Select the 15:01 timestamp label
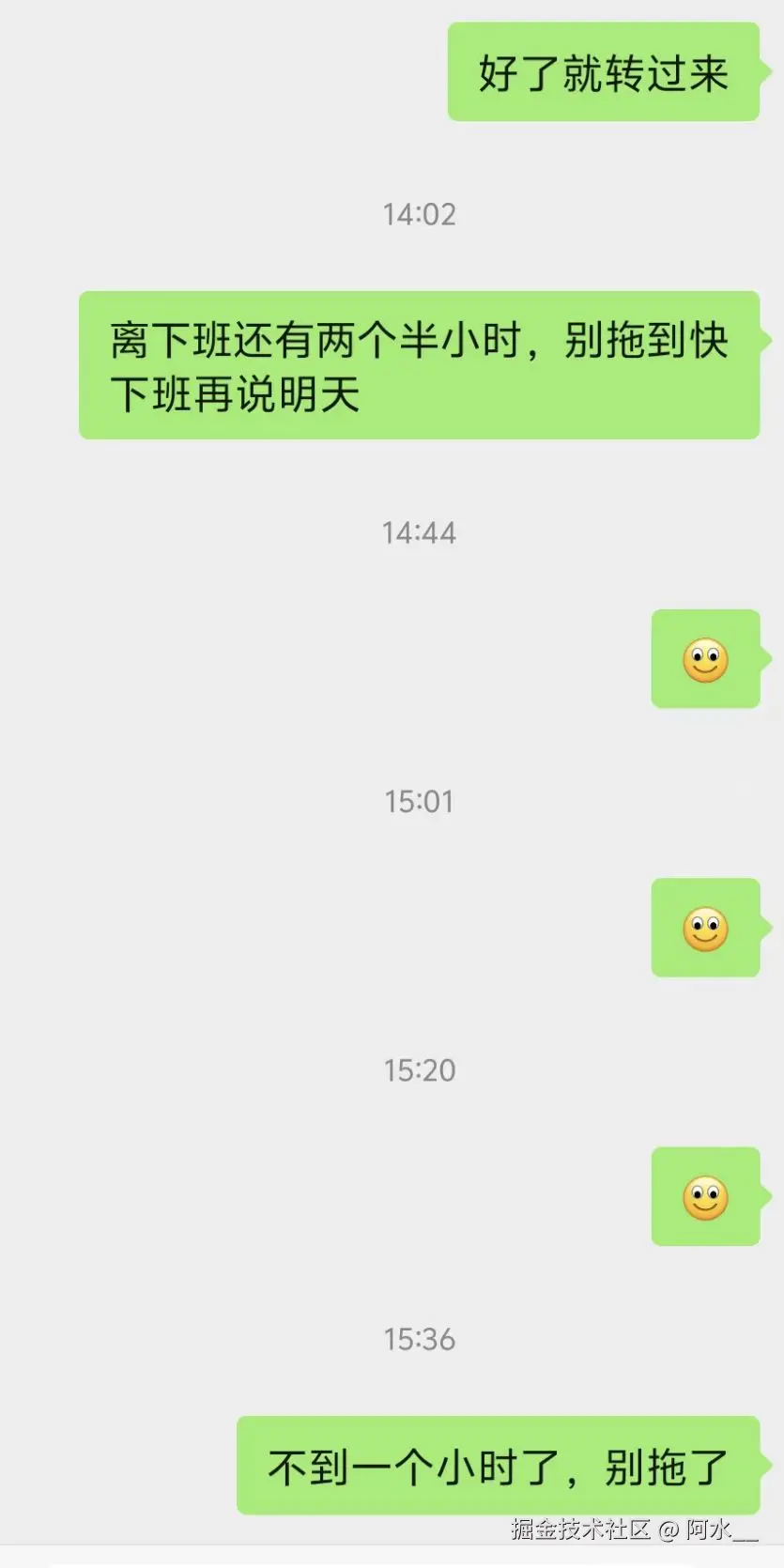This screenshot has height=1568, width=784. [x=420, y=801]
